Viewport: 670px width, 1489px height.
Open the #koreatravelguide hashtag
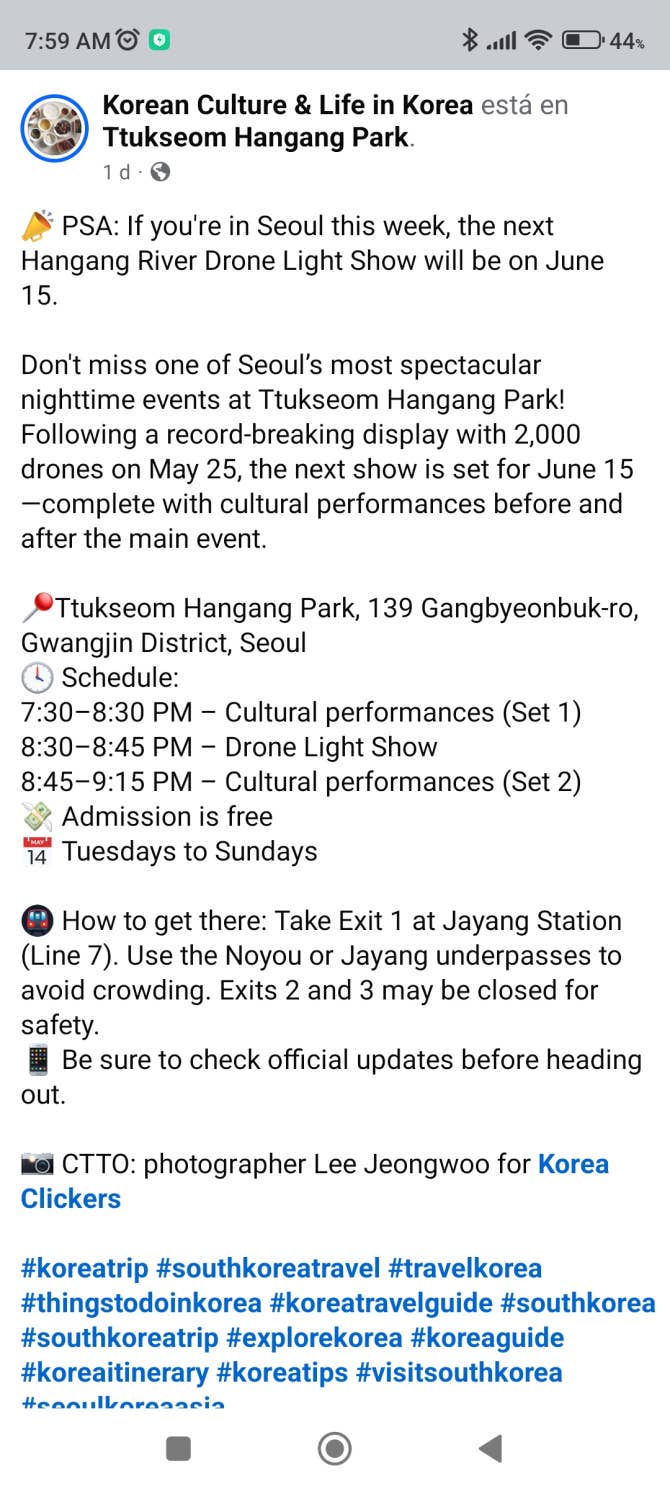click(382, 1304)
